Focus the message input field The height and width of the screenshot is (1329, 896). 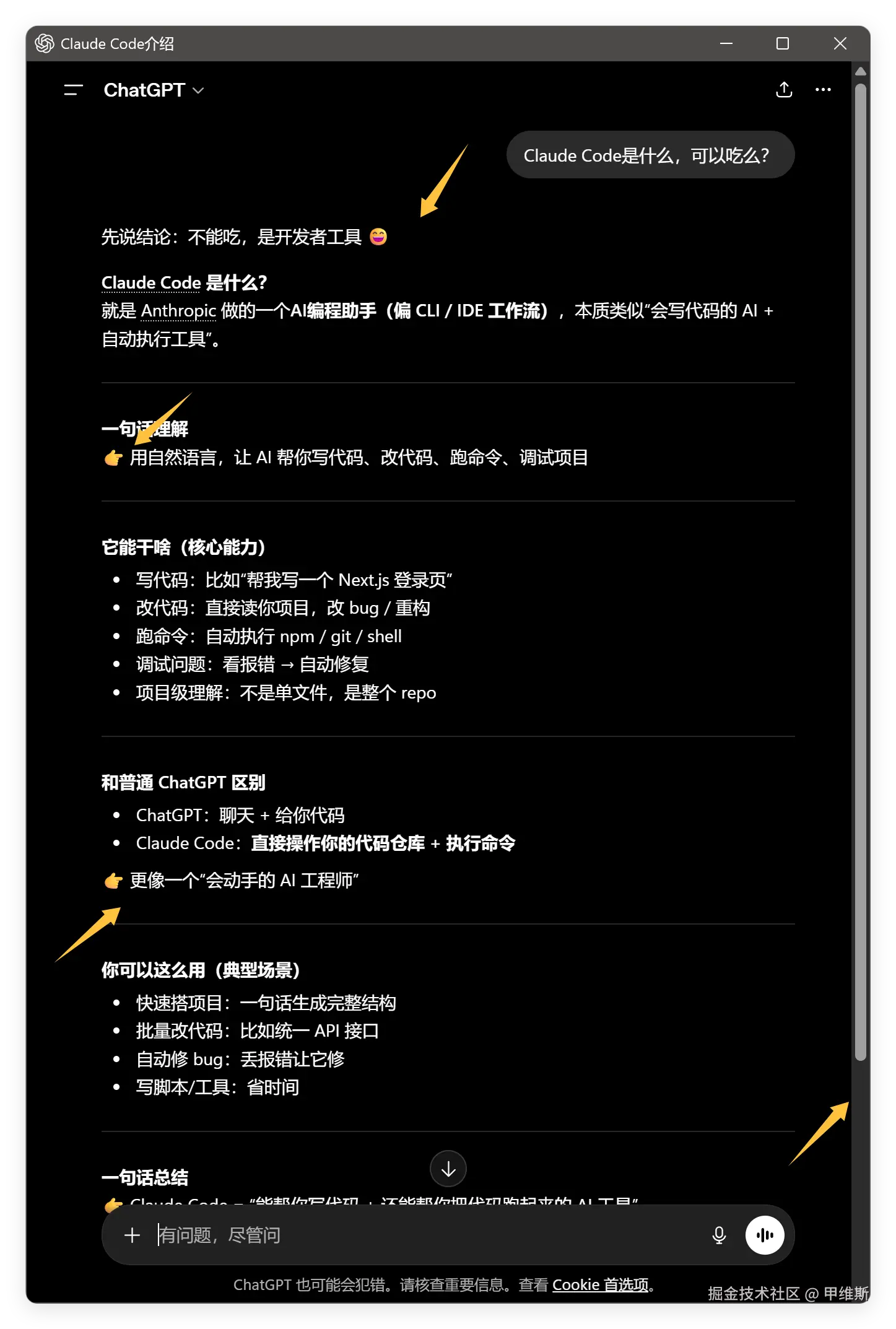pyautogui.click(x=427, y=1235)
